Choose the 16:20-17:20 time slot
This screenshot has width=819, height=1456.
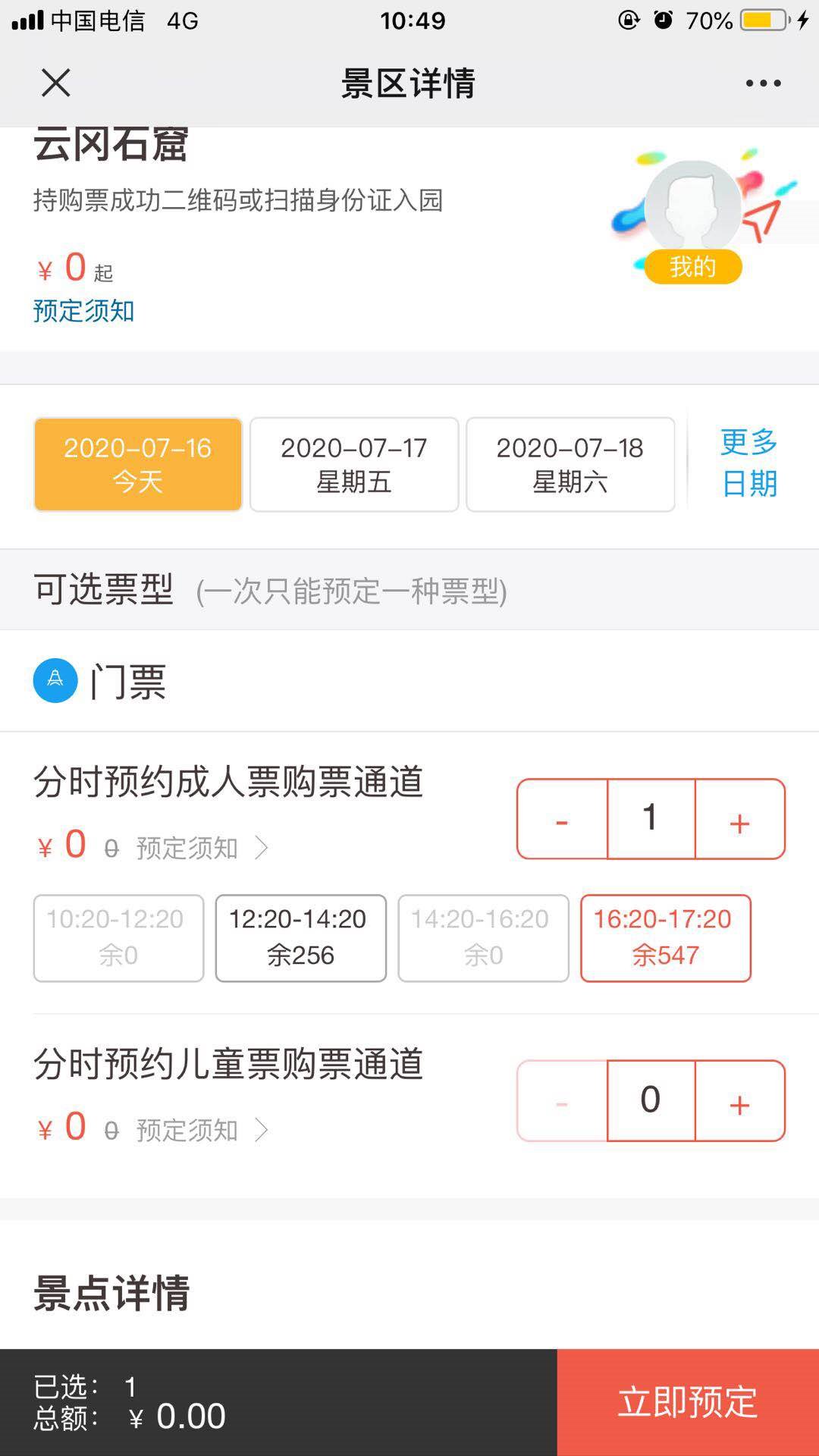(665, 938)
